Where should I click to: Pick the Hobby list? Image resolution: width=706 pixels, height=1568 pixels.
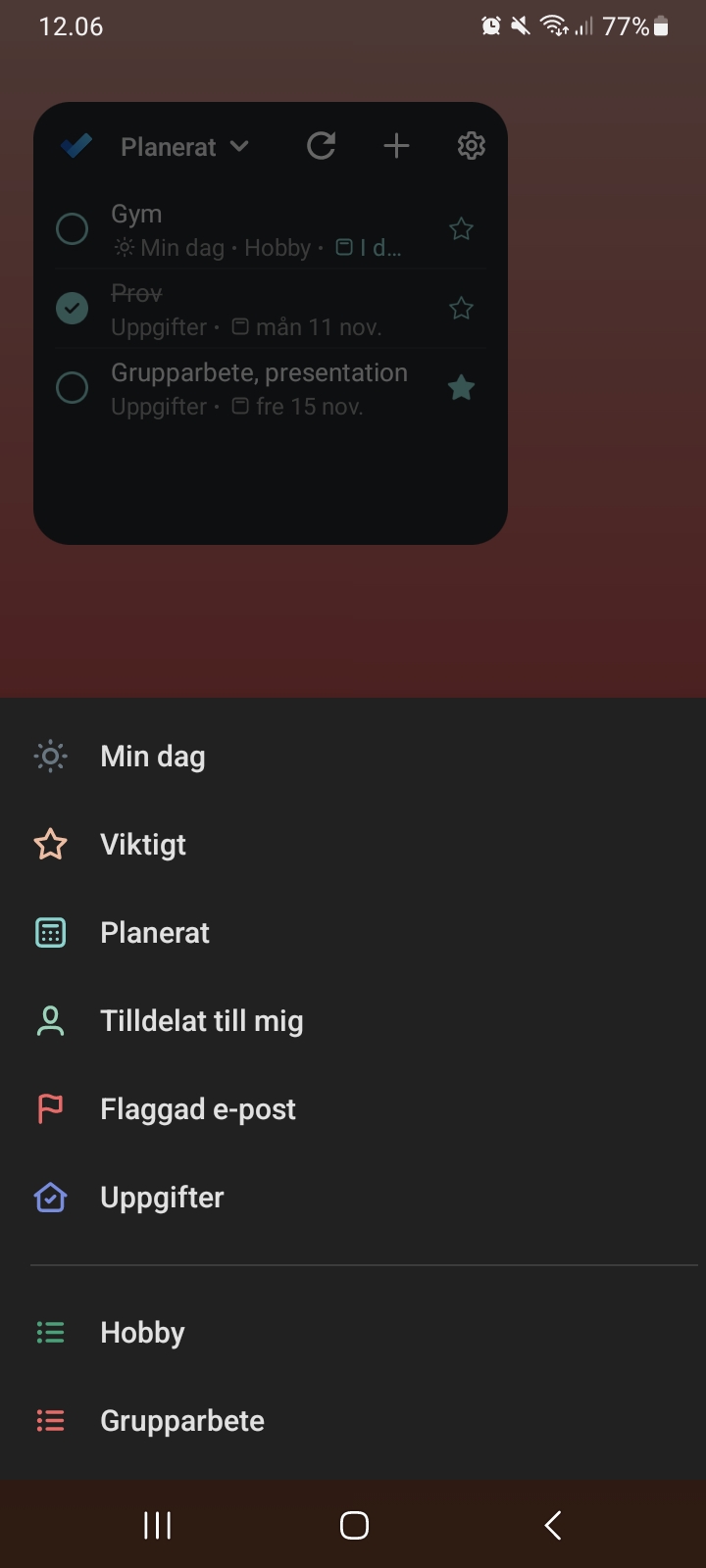pos(353,1333)
